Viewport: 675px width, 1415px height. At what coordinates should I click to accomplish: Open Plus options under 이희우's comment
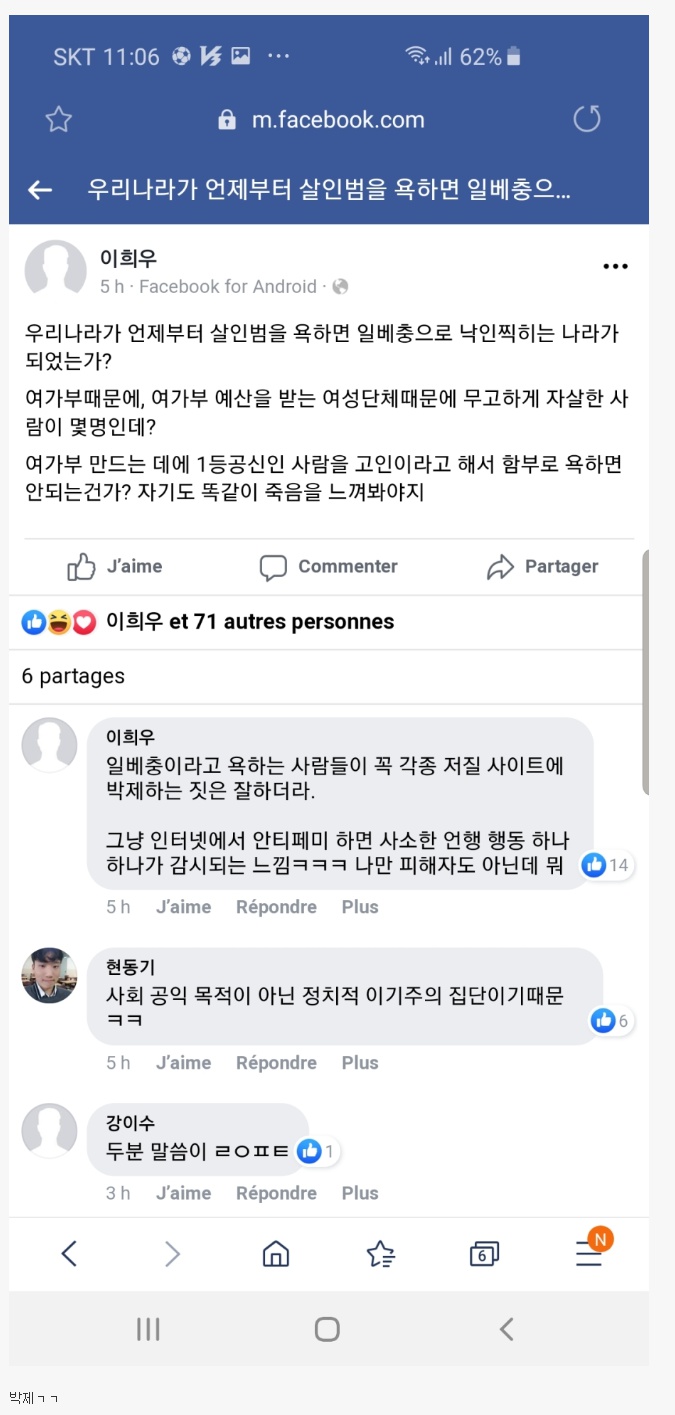pyautogui.click(x=360, y=907)
